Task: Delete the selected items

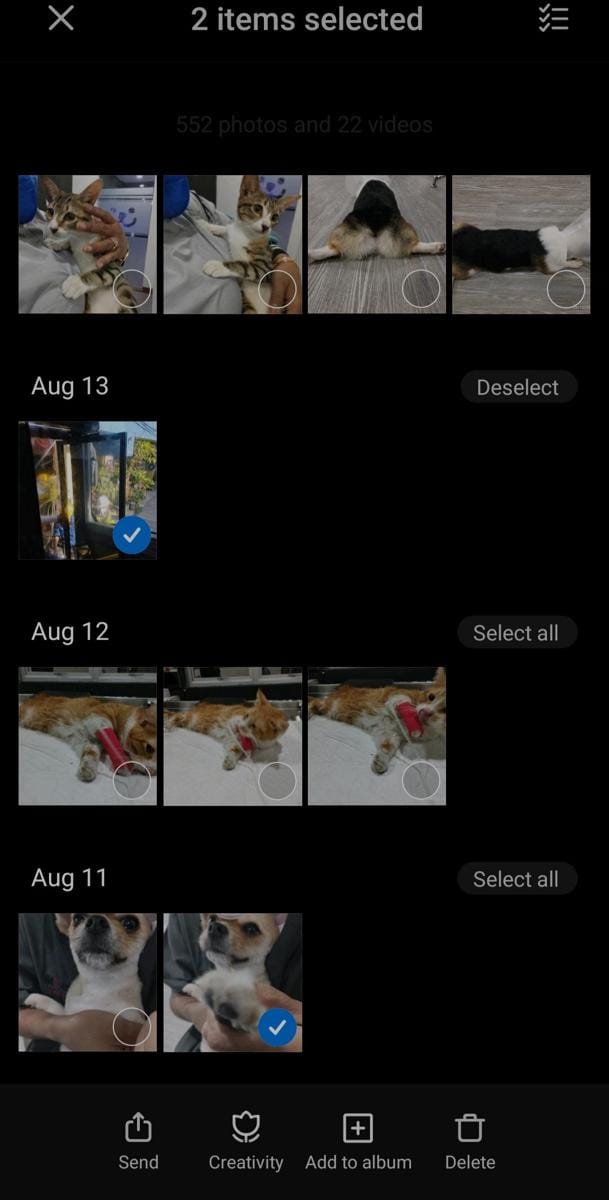Action: coord(470,1143)
